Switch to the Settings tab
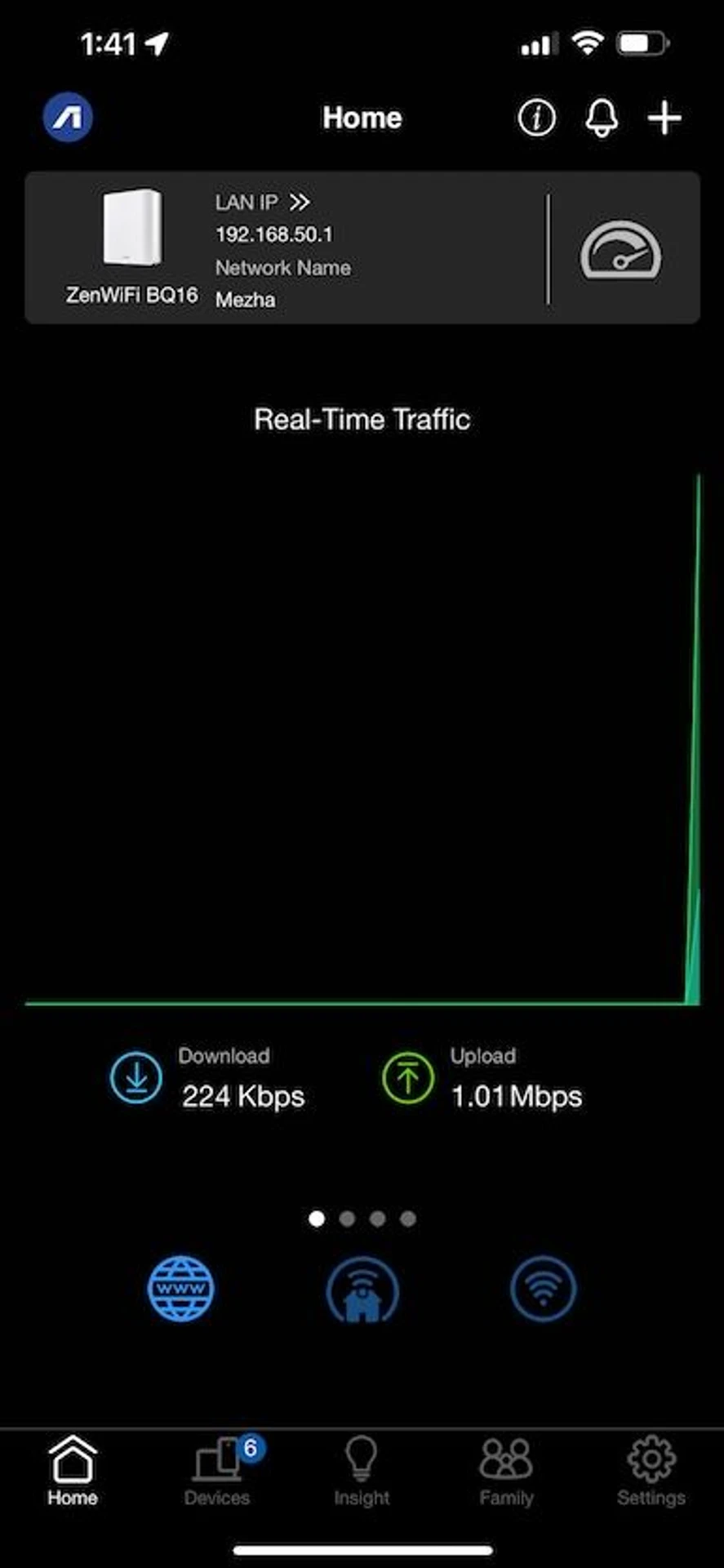The width and height of the screenshot is (724, 1568). (x=651, y=1472)
